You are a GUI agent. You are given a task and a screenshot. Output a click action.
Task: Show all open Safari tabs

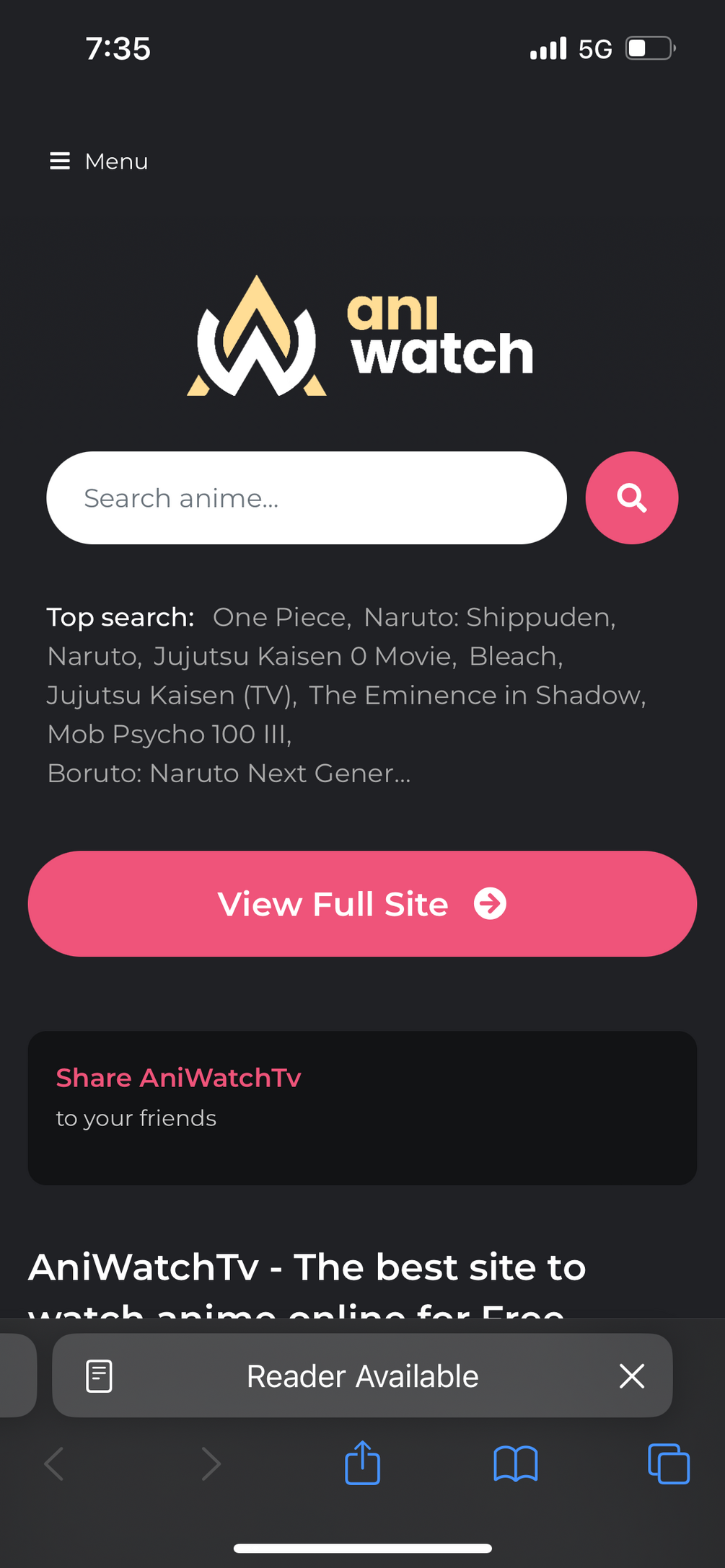(669, 1464)
